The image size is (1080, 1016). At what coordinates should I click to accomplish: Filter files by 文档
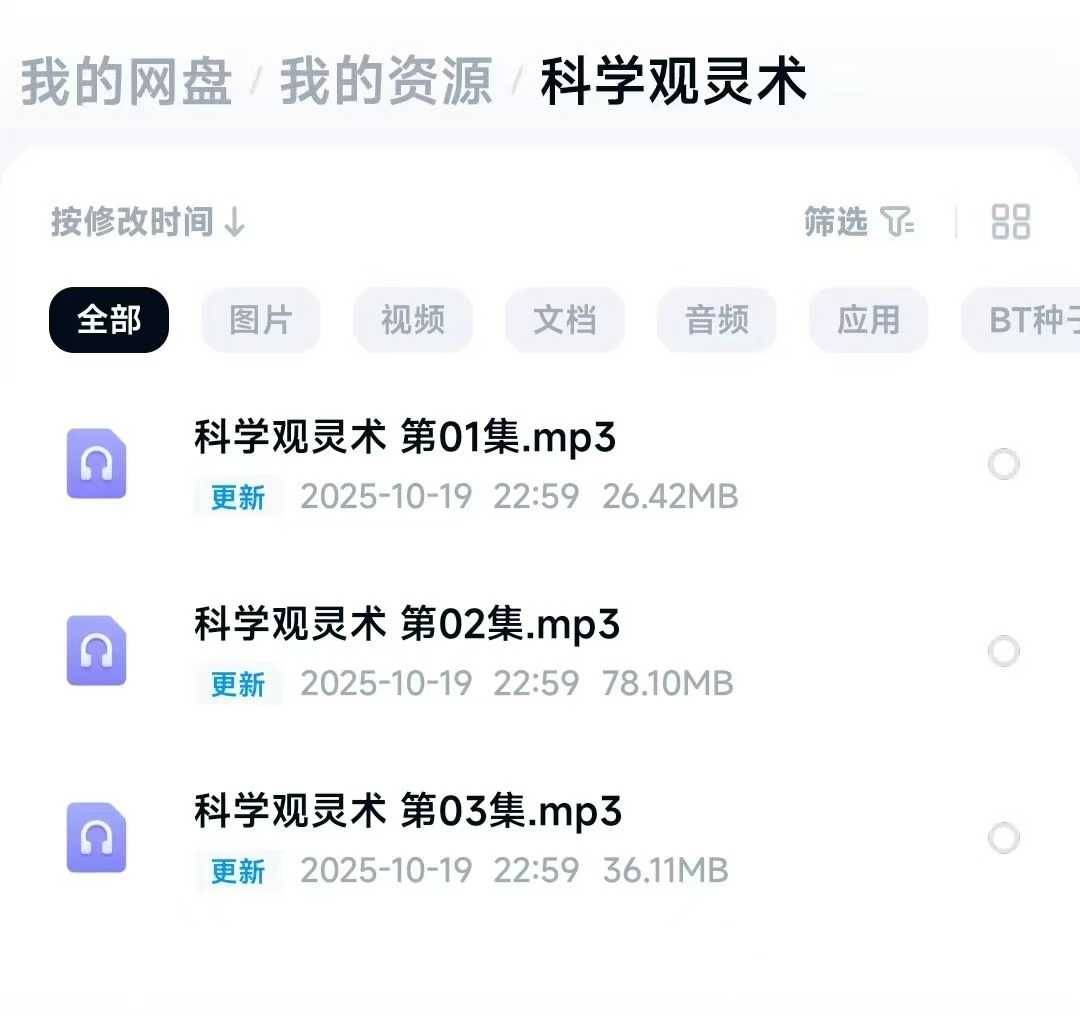coord(565,320)
